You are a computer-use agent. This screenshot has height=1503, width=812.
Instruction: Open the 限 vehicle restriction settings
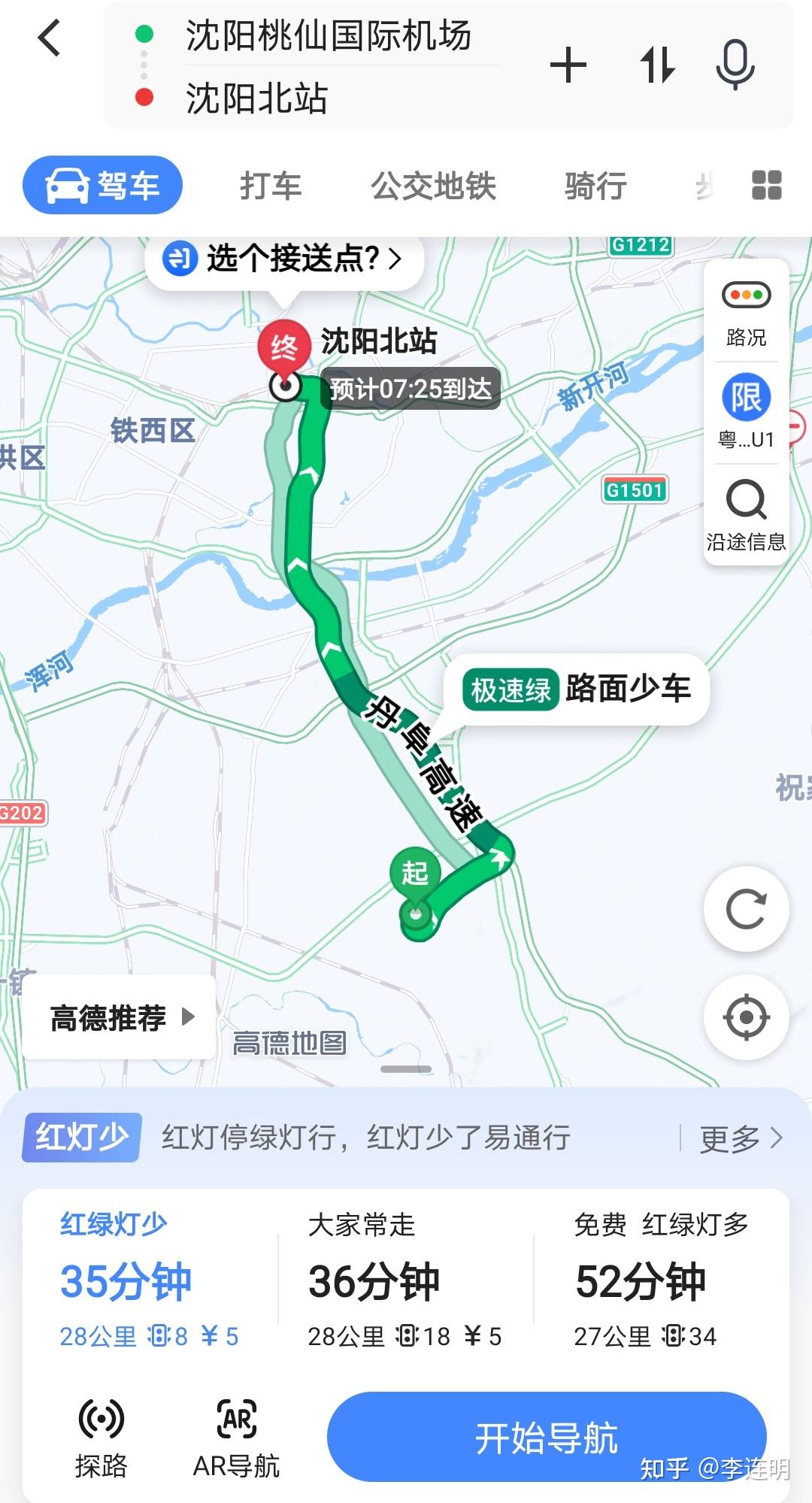(x=746, y=411)
